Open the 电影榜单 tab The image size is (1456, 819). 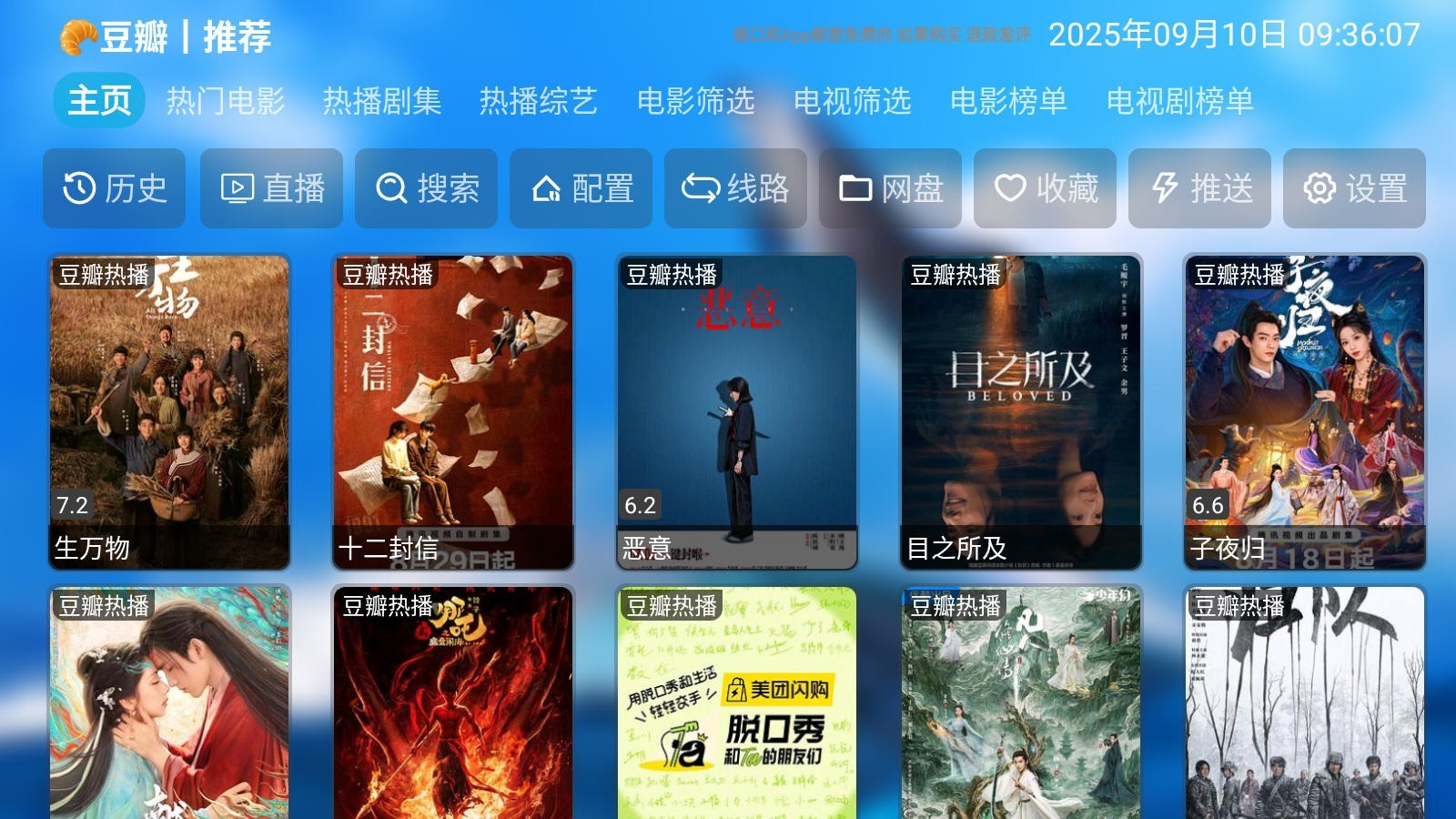coord(1008,100)
